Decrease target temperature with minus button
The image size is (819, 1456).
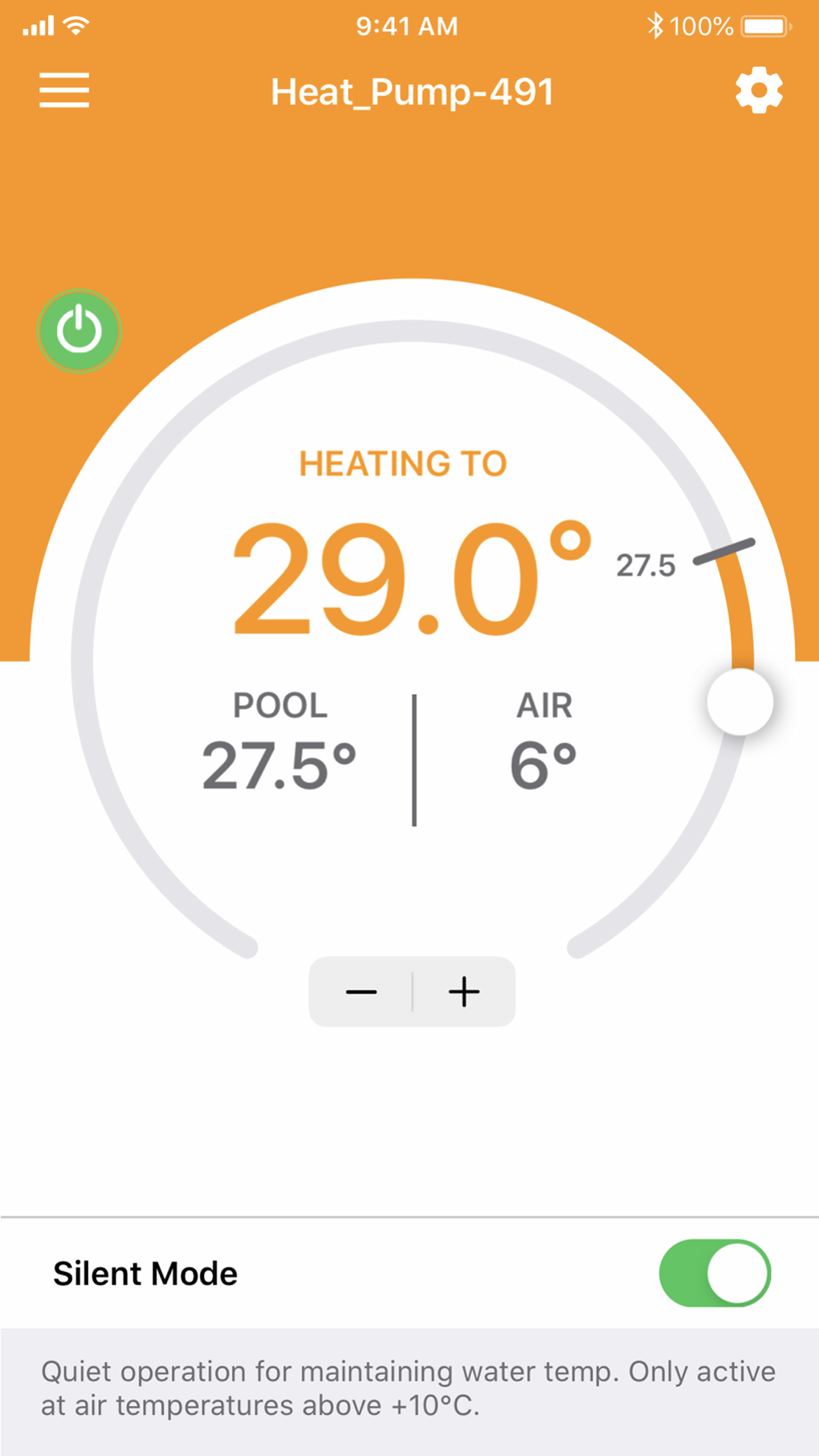coord(361,992)
